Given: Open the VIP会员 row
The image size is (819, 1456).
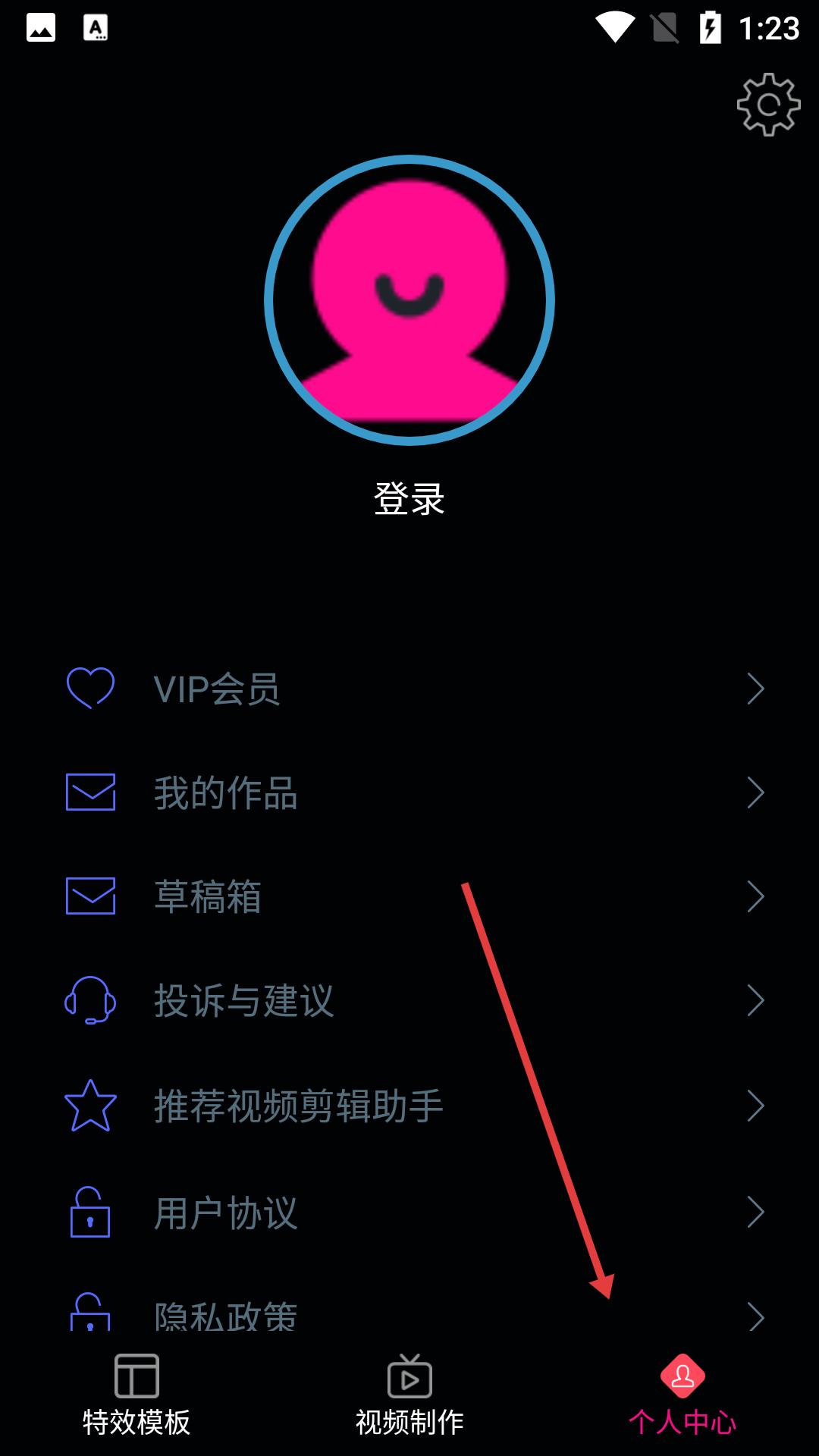Looking at the screenshot, I should pyautogui.click(x=409, y=689).
